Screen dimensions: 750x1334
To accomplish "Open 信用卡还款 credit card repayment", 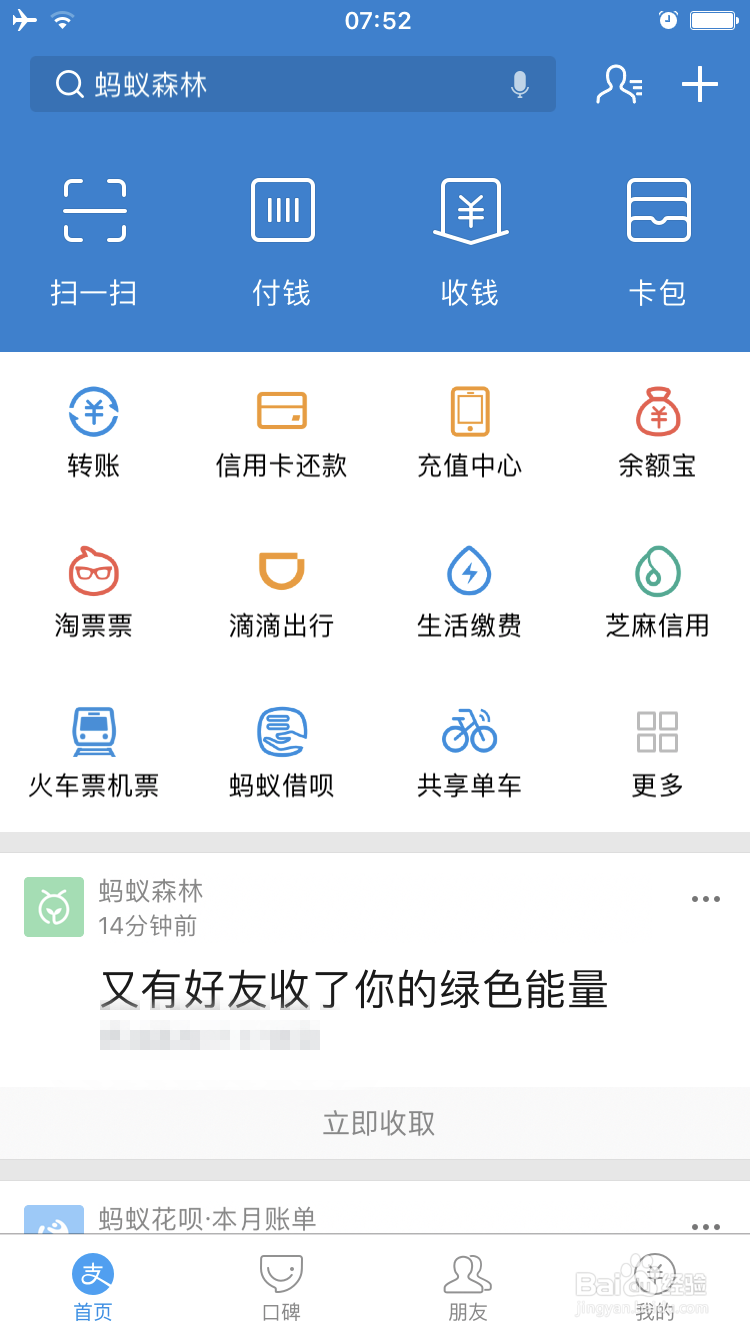I will pos(282,432).
